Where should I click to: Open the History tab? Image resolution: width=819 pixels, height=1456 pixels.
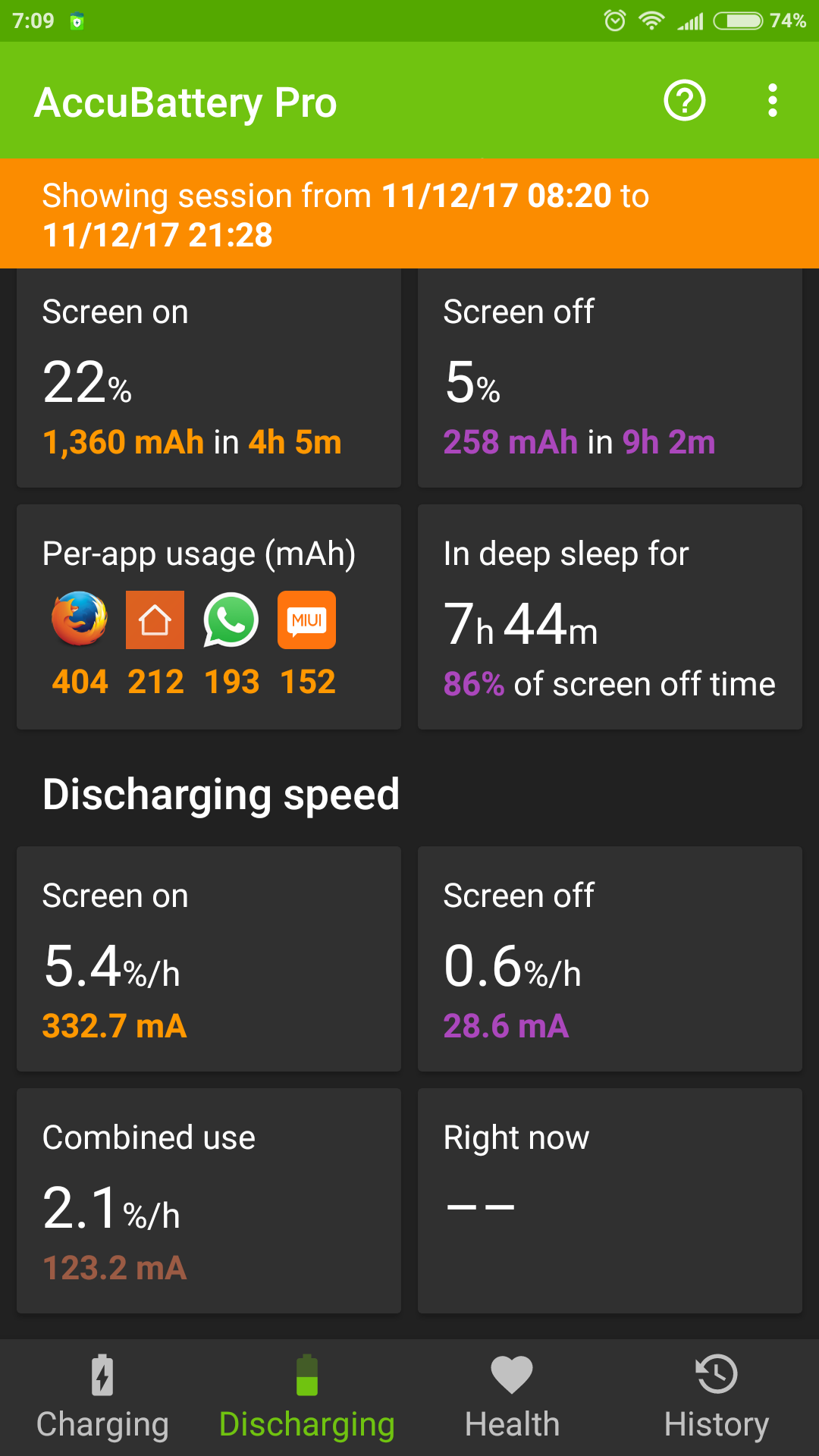(717, 1397)
